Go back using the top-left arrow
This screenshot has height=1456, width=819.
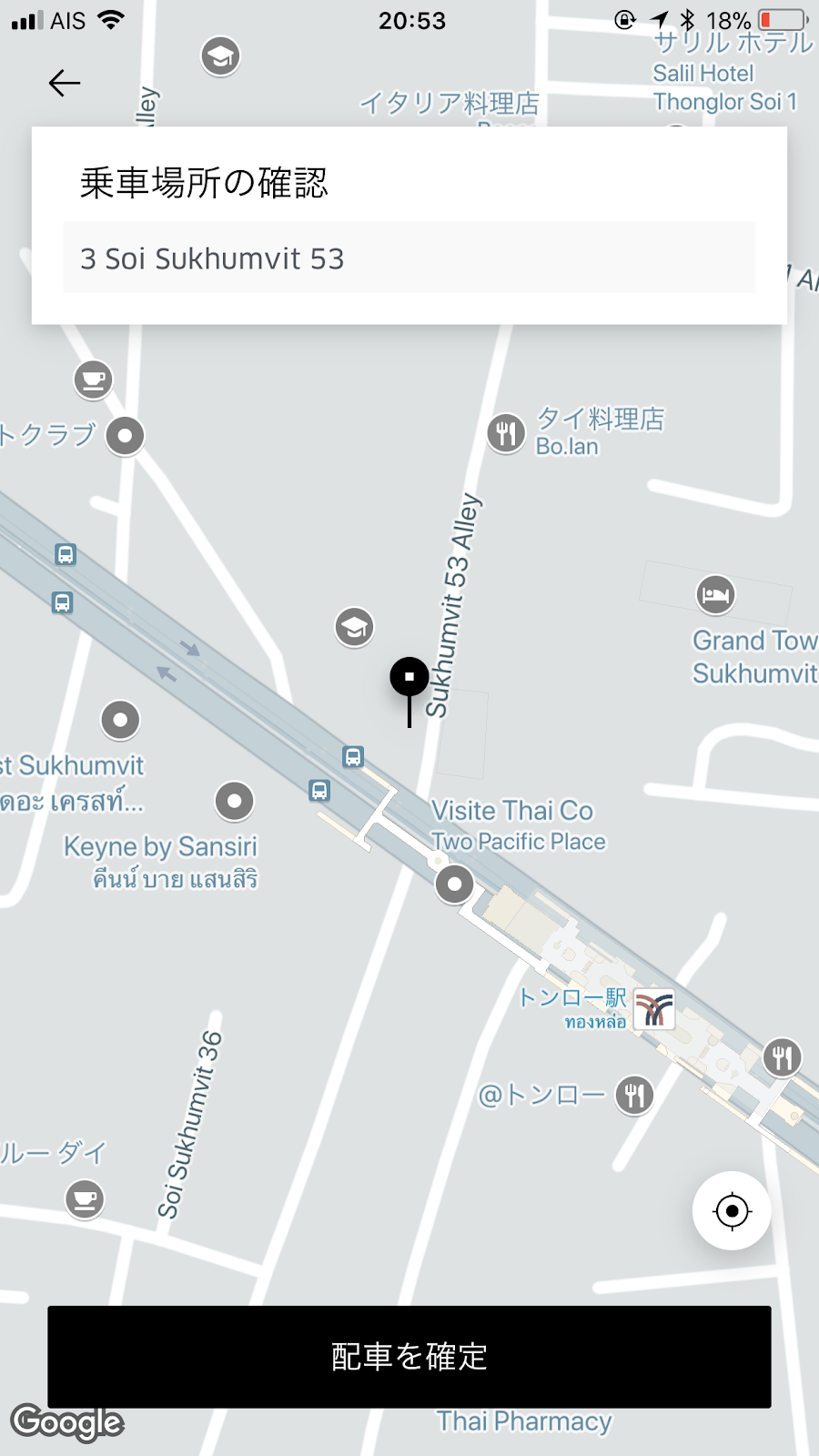[x=65, y=83]
